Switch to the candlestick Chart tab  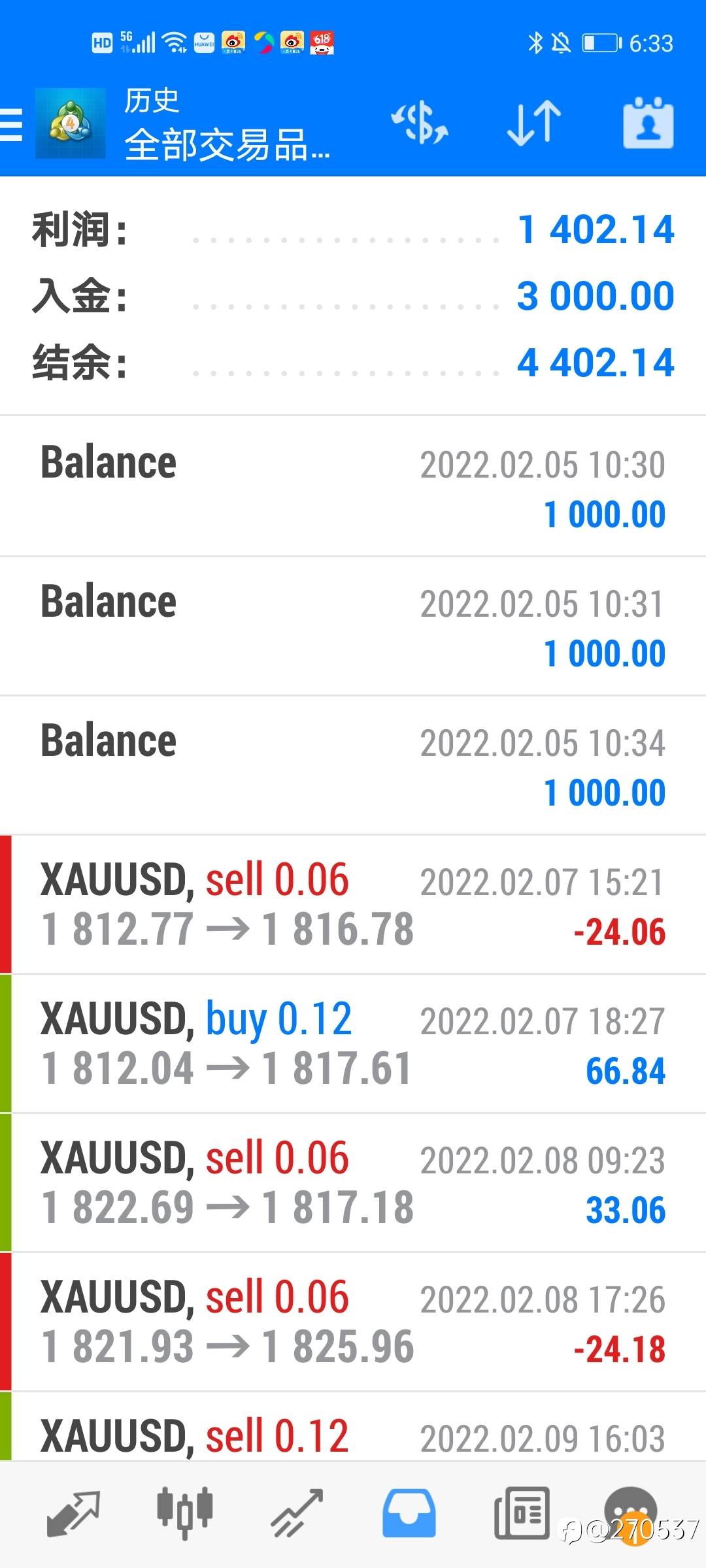click(x=185, y=1513)
